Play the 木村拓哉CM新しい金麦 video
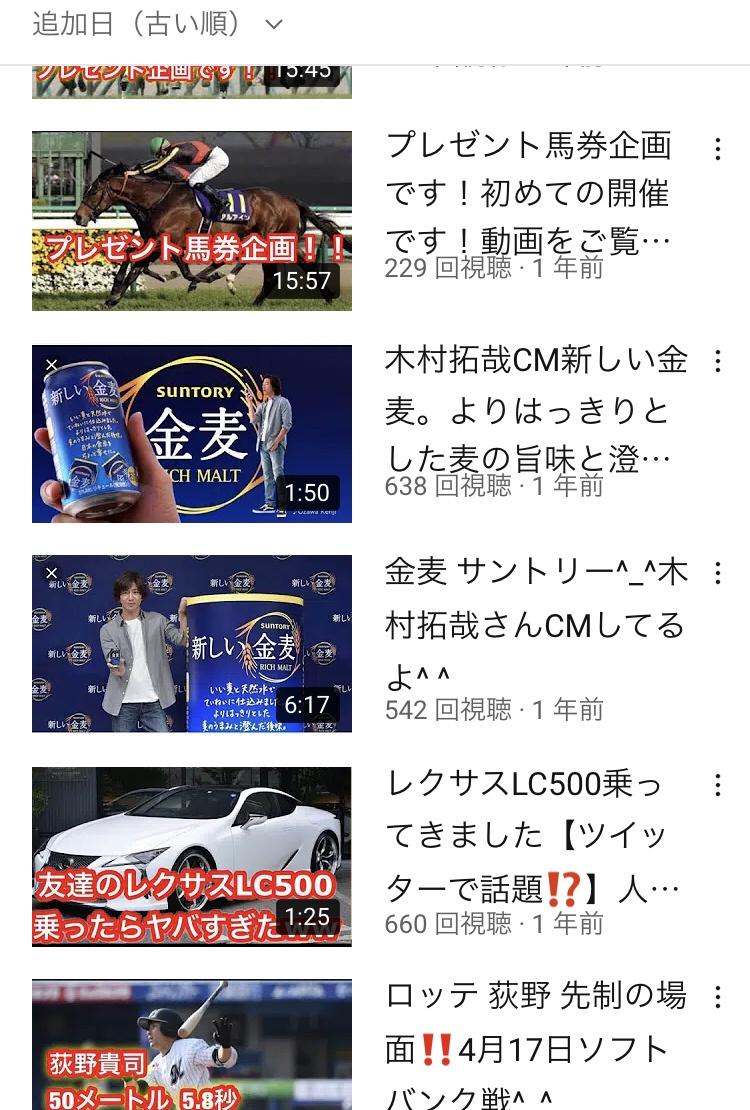 point(192,434)
